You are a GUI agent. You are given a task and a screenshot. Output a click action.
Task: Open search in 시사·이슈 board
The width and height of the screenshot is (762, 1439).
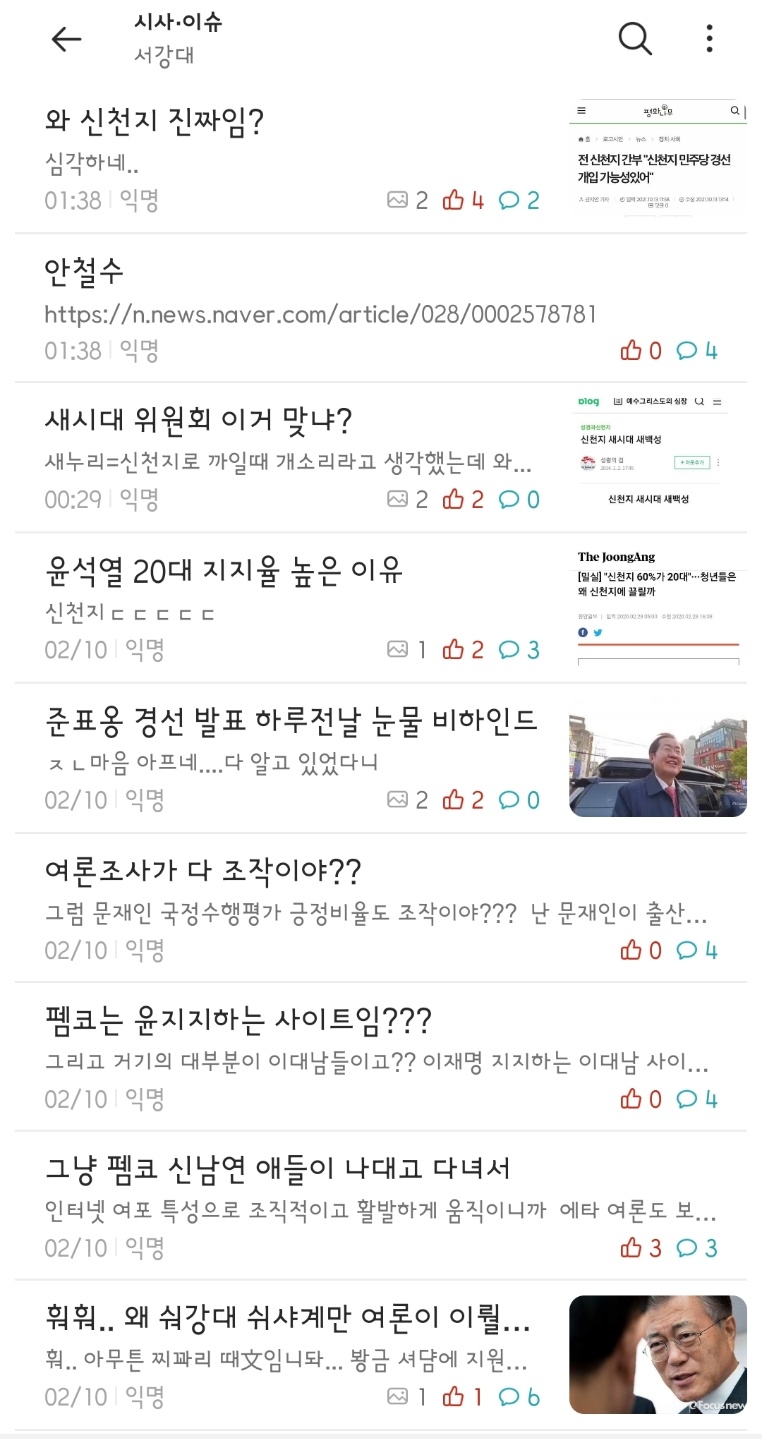635,39
